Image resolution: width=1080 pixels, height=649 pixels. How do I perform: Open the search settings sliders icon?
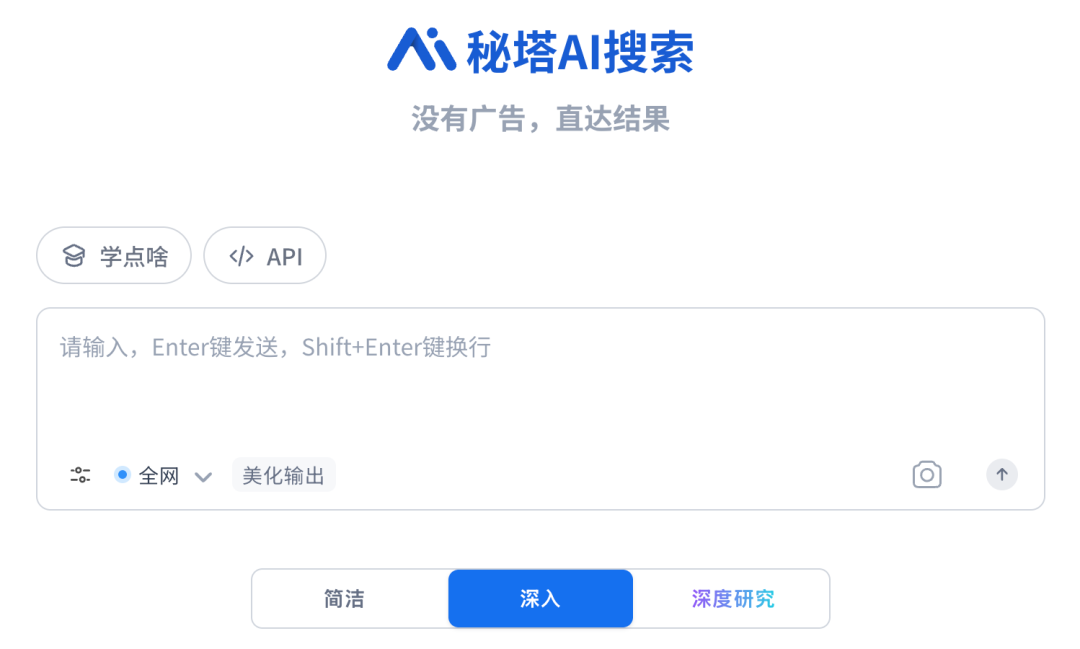(80, 476)
